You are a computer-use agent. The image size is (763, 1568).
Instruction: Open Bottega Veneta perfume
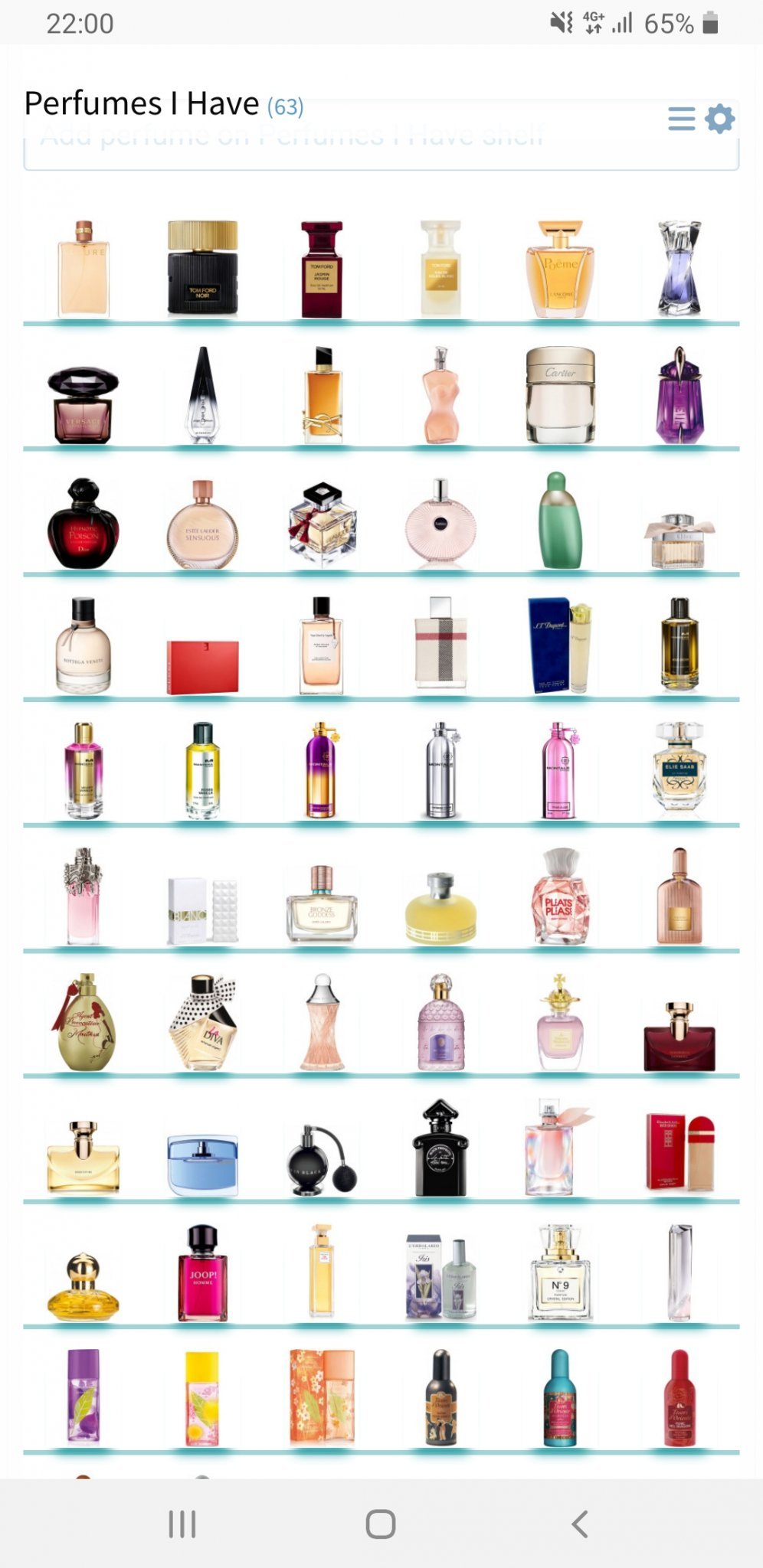pos(83,646)
